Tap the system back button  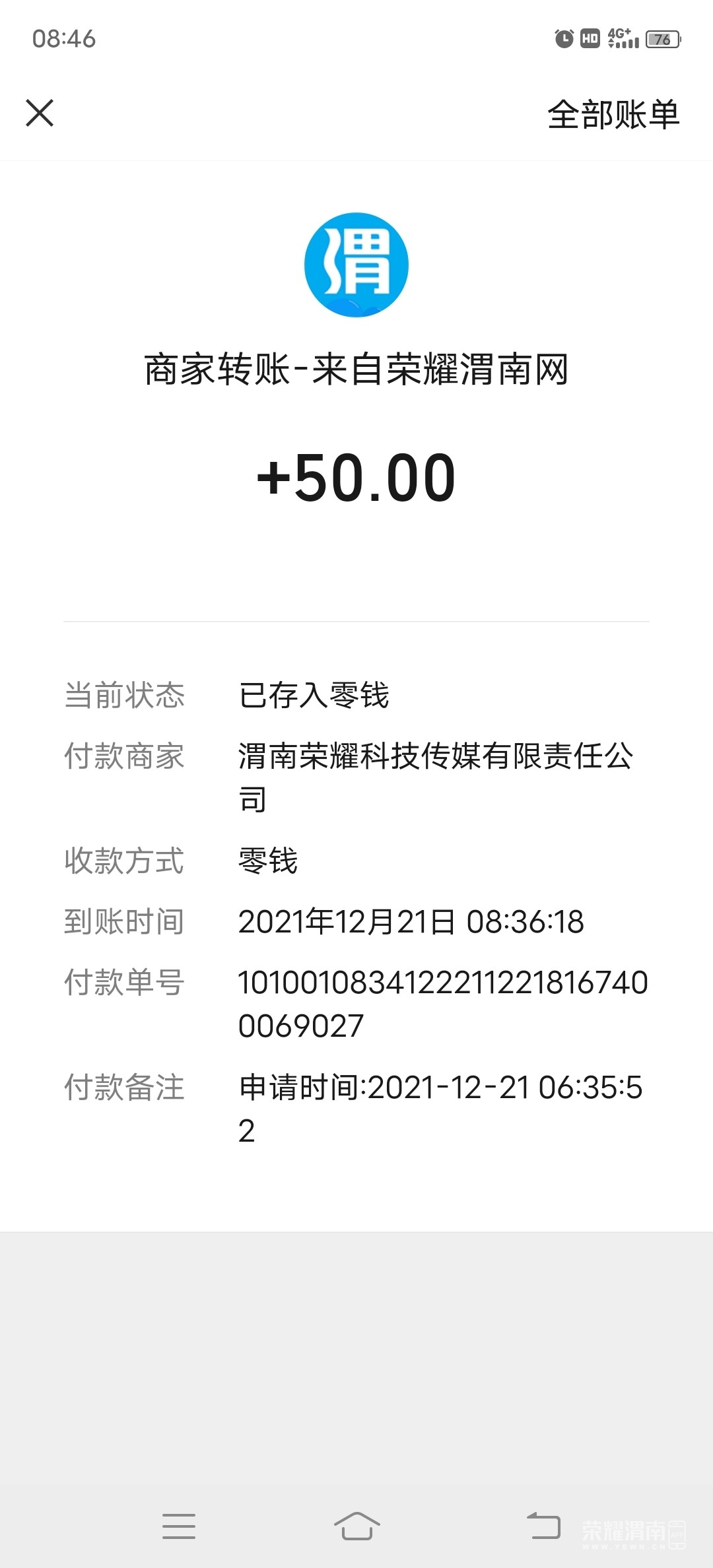(x=543, y=1526)
